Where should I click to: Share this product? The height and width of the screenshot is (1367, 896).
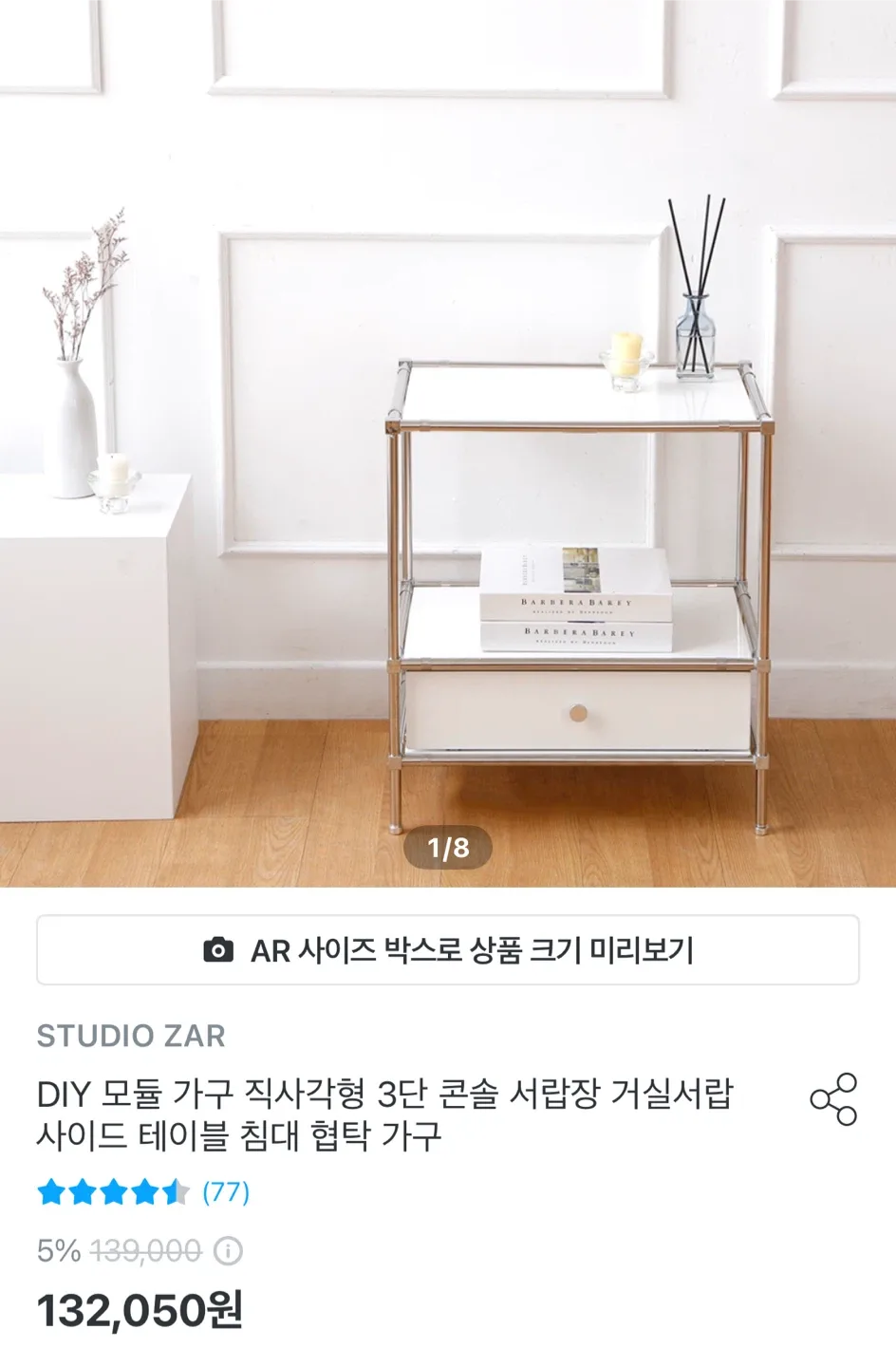tap(832, 1099)
